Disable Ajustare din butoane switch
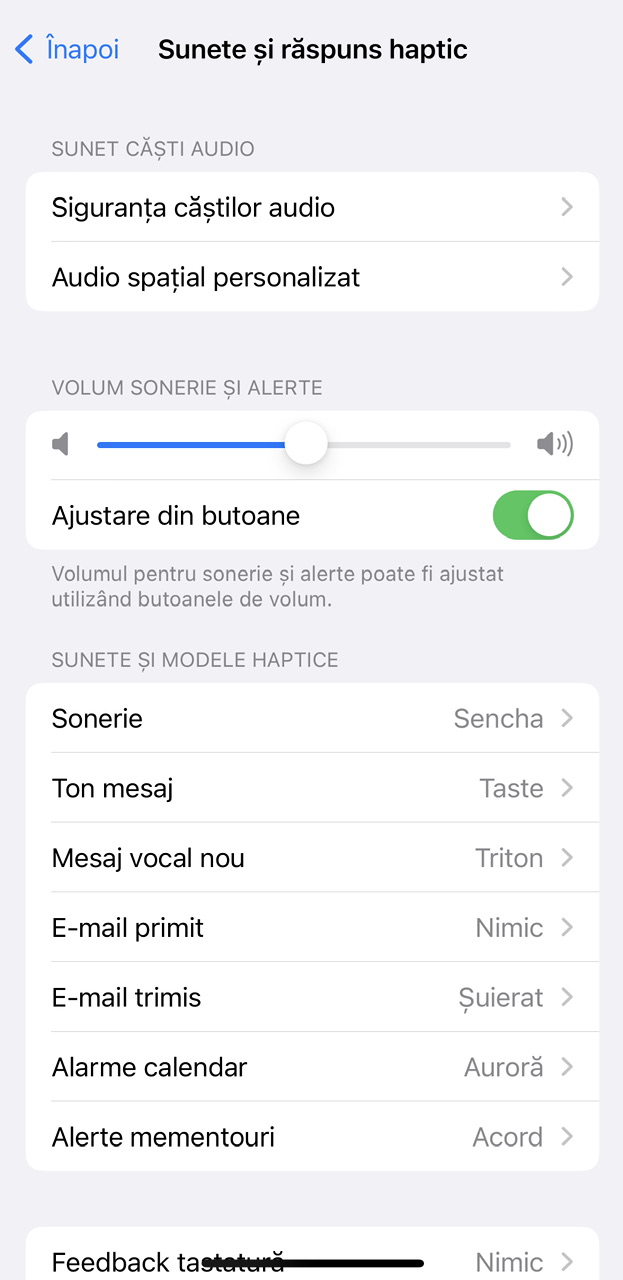 tap(532, 515)
